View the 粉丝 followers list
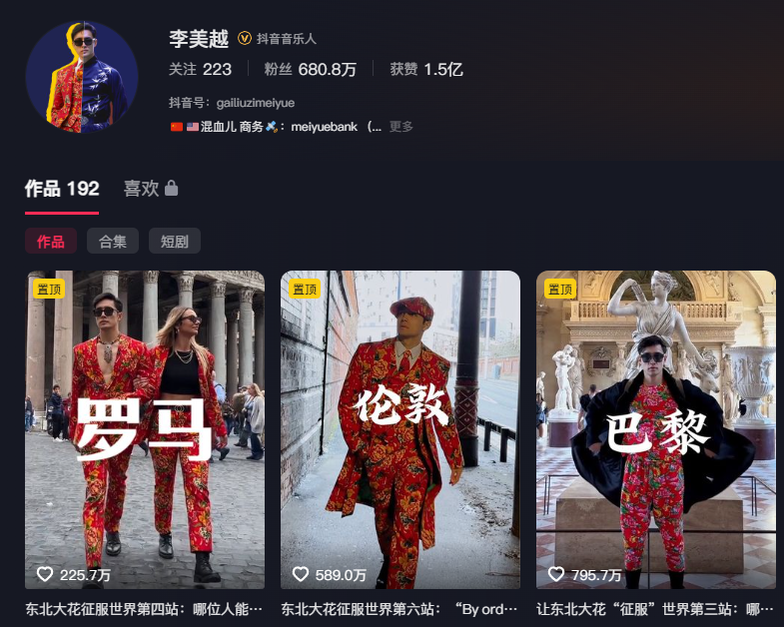Viewport: 784px width, 627px height. (x=310, y=69)
